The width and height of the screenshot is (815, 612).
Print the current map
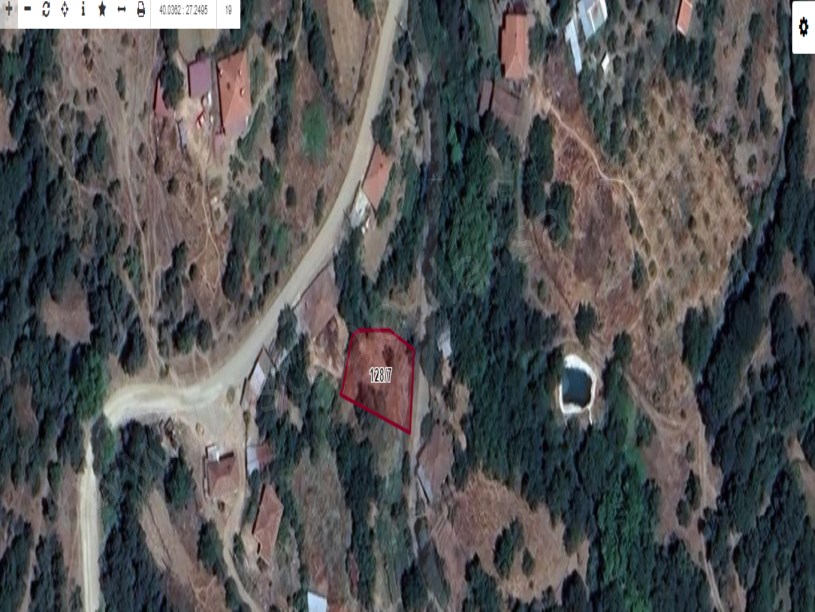click(x=140, y=10)
